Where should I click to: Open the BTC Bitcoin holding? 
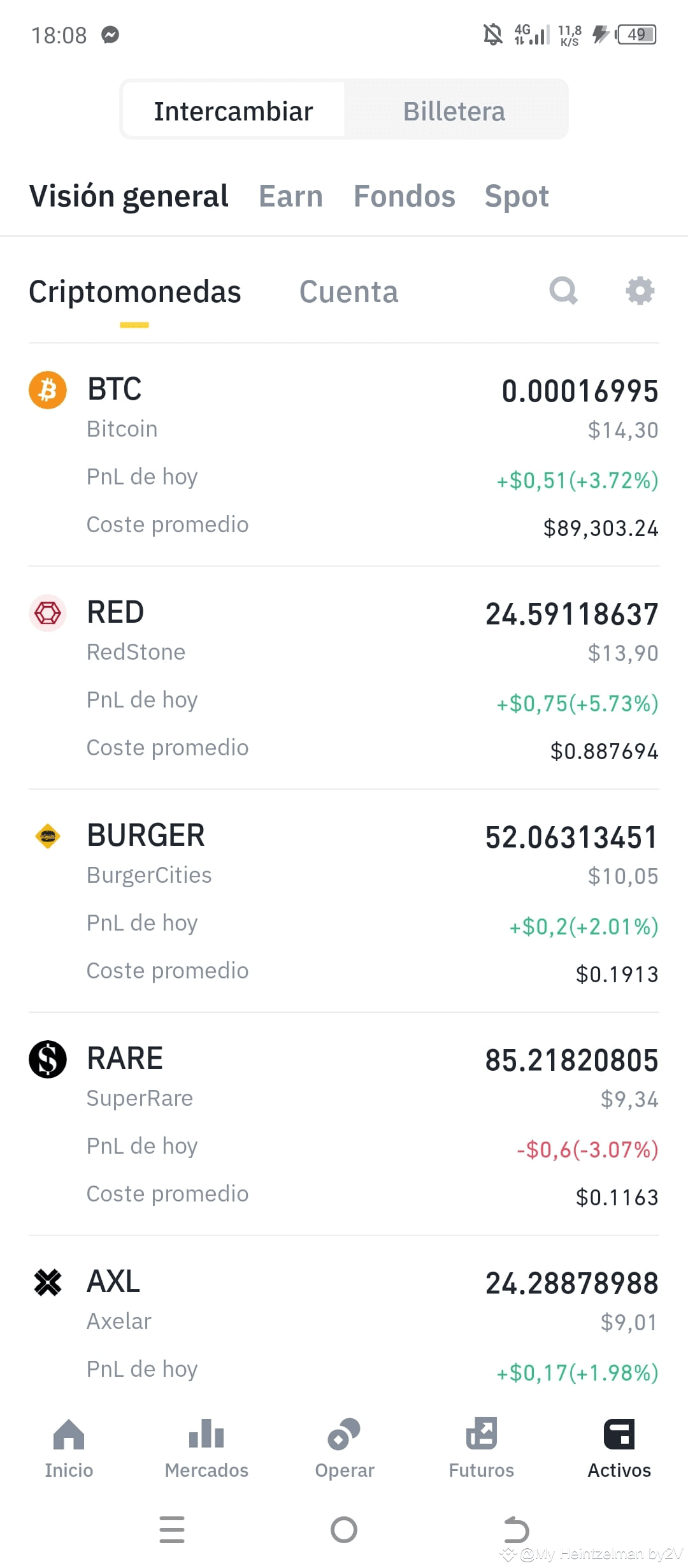point(344,455)
